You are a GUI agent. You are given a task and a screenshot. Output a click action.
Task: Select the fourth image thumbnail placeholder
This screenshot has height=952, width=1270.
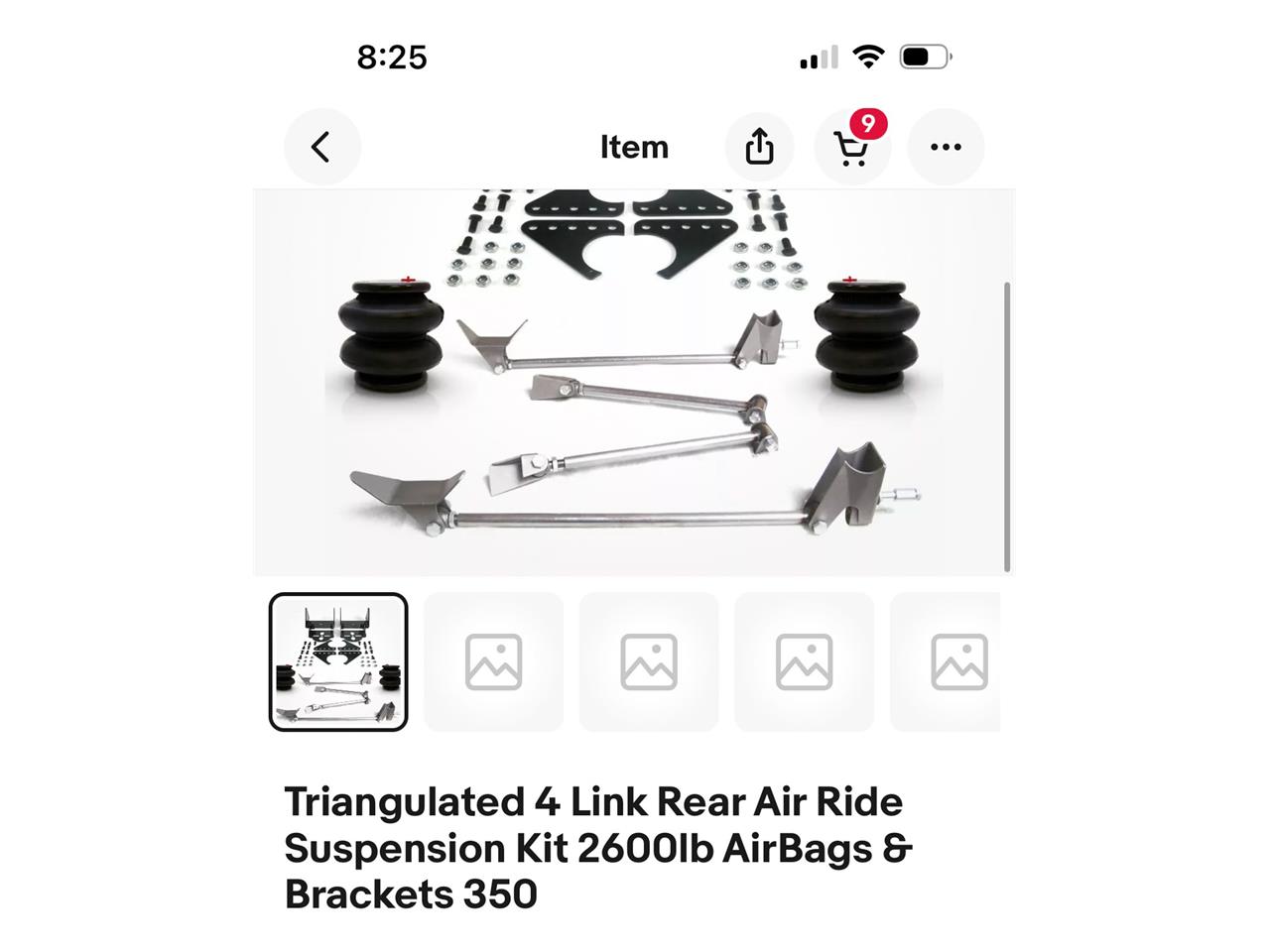click(804, 661)
